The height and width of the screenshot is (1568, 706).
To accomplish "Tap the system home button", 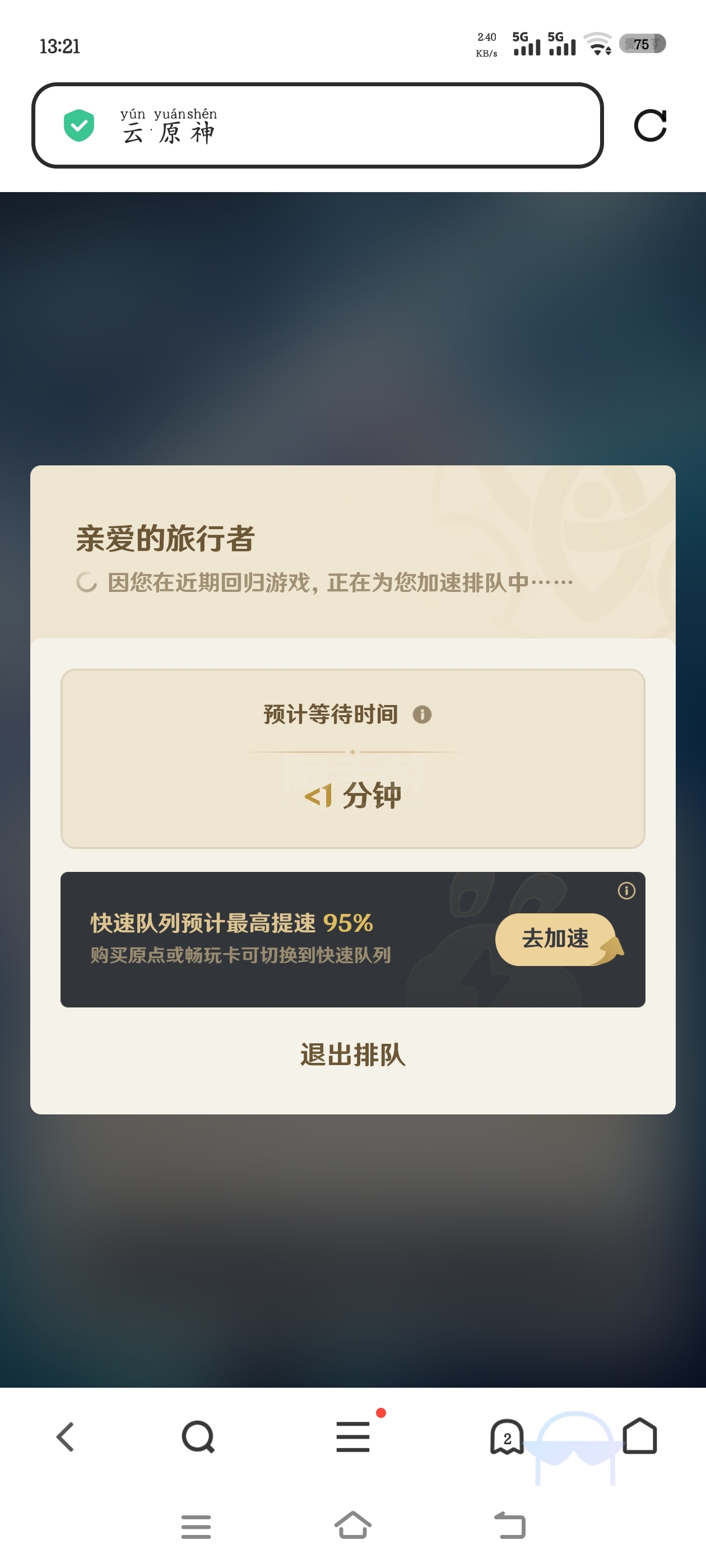I will [x=352, y=1525].
